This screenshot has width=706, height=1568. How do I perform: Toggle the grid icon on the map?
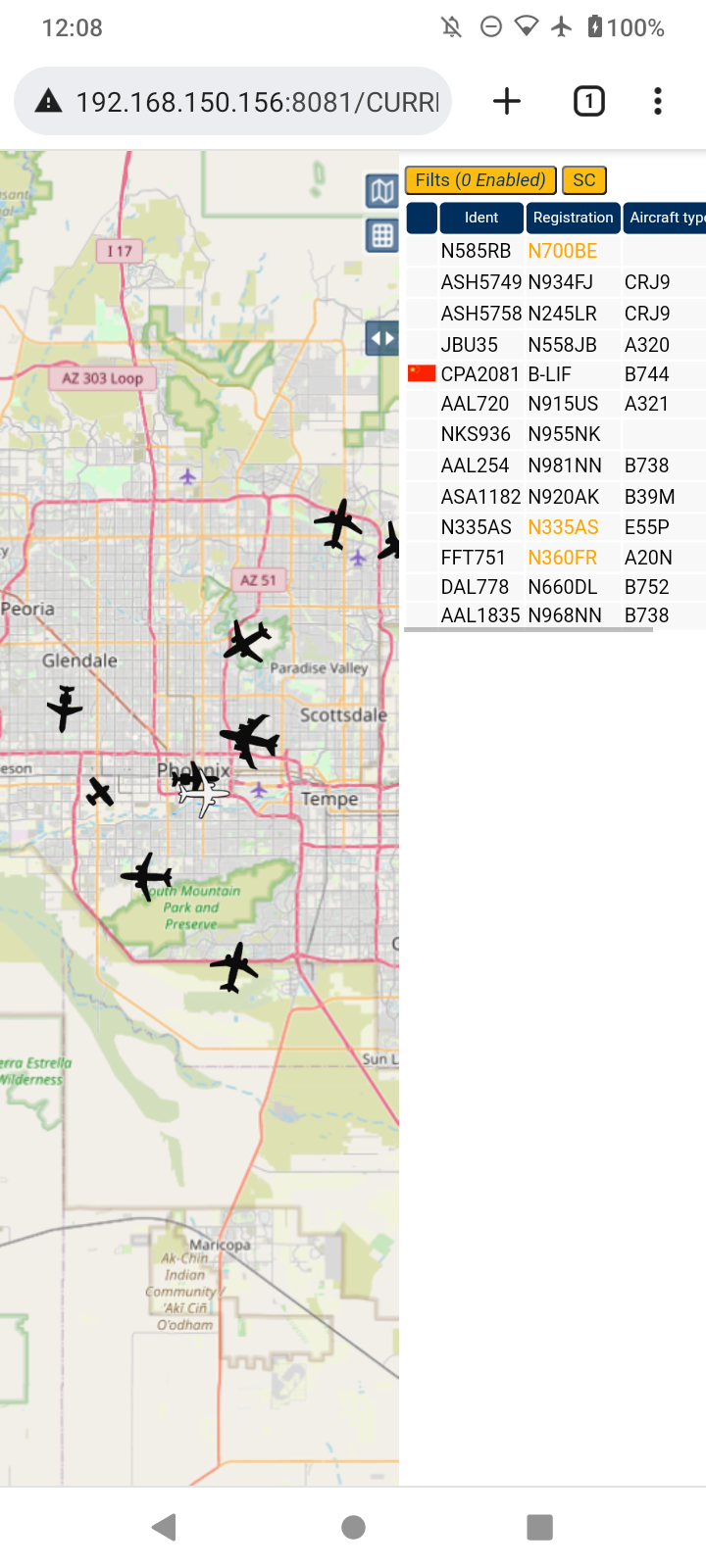(x=382, y=235)
